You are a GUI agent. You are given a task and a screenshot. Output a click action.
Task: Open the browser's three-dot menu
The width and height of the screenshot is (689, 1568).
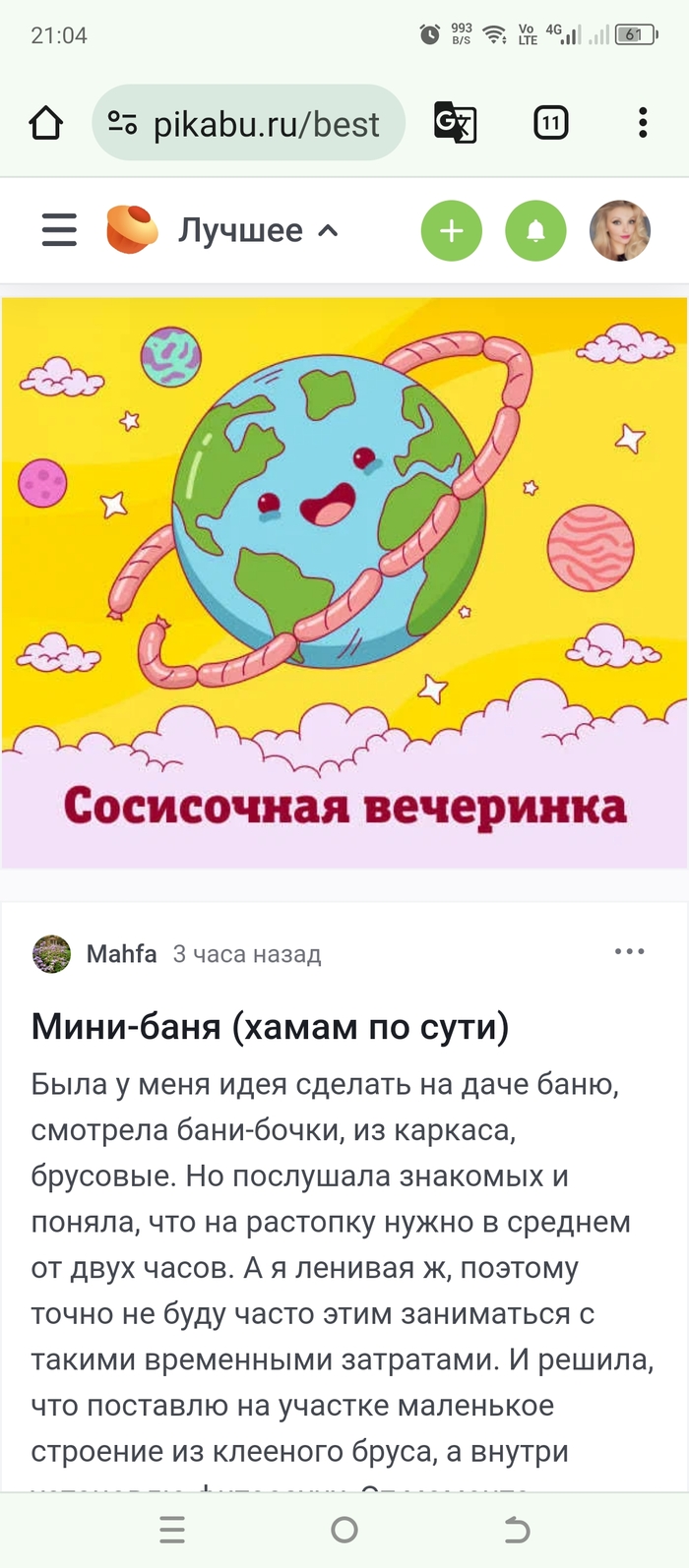pyautogui.click(x=643, y=123)
